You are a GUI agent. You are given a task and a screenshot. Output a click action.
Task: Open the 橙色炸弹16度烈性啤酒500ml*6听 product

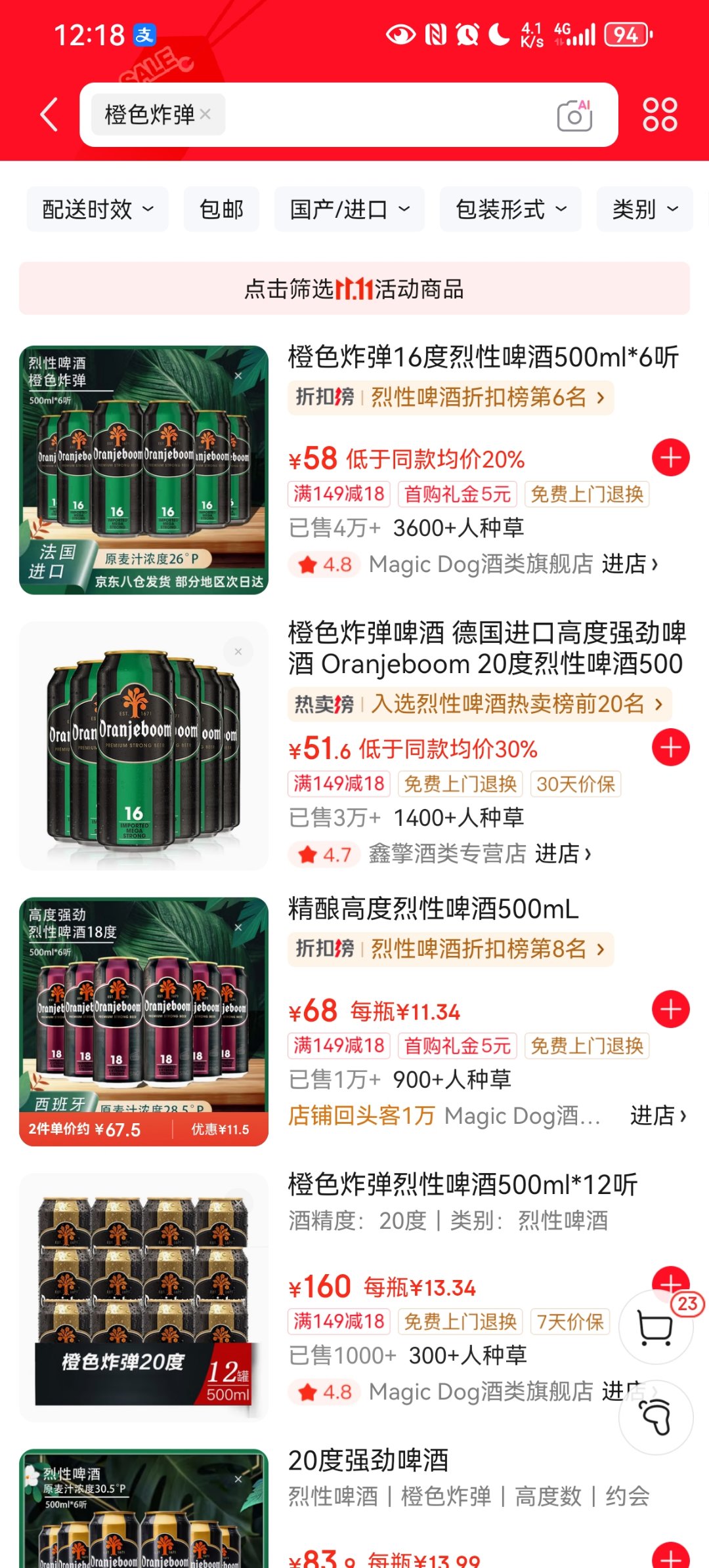tap(483, 358)
